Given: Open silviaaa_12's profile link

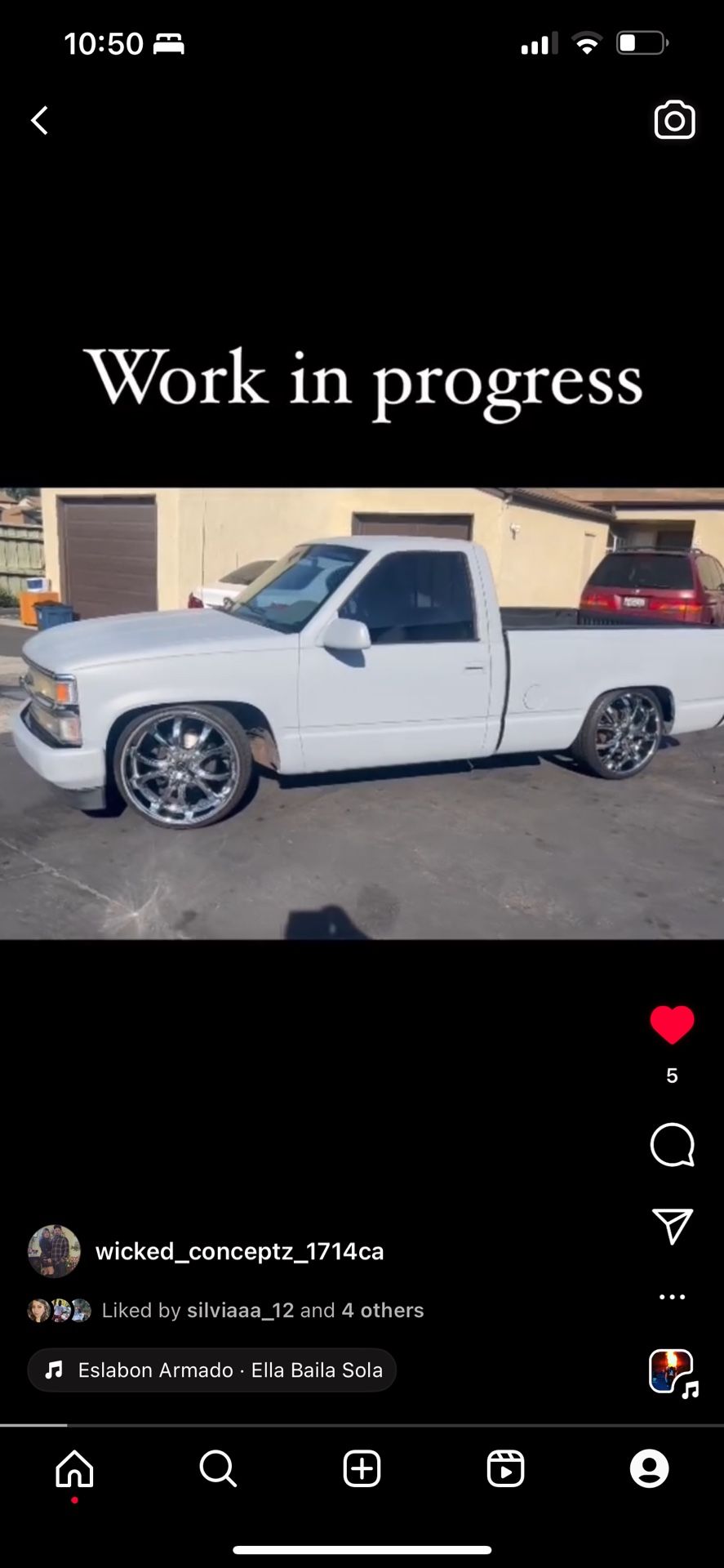Looking at the screenshot, I should [240, 1310].
